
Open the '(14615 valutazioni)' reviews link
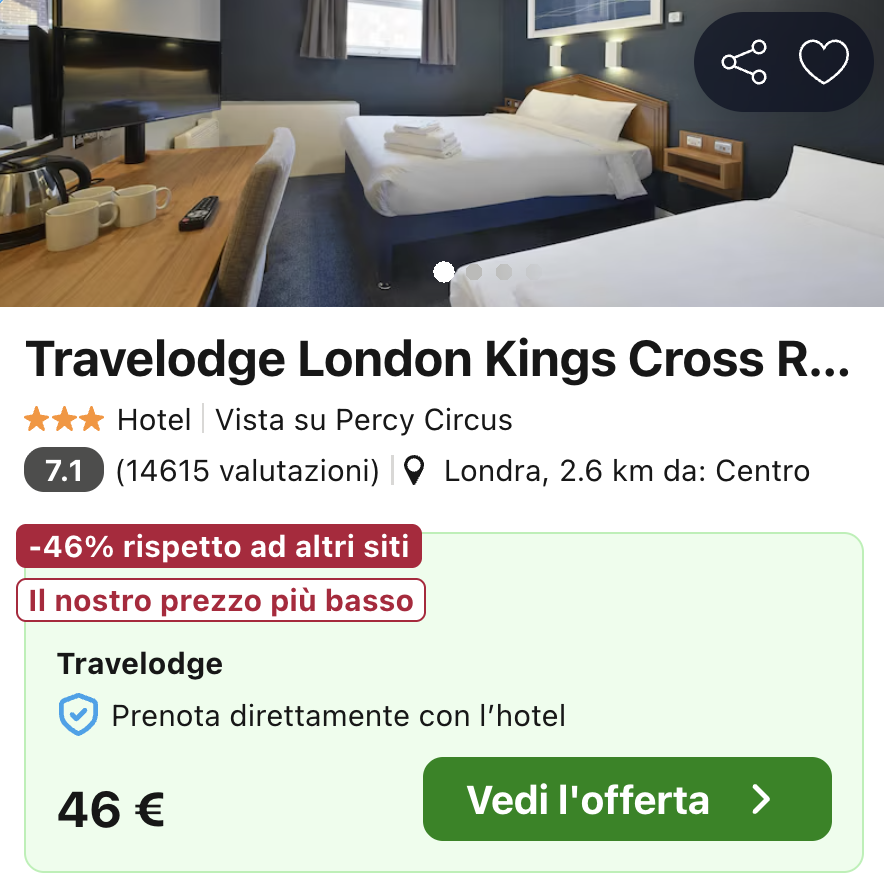(248, 470)
